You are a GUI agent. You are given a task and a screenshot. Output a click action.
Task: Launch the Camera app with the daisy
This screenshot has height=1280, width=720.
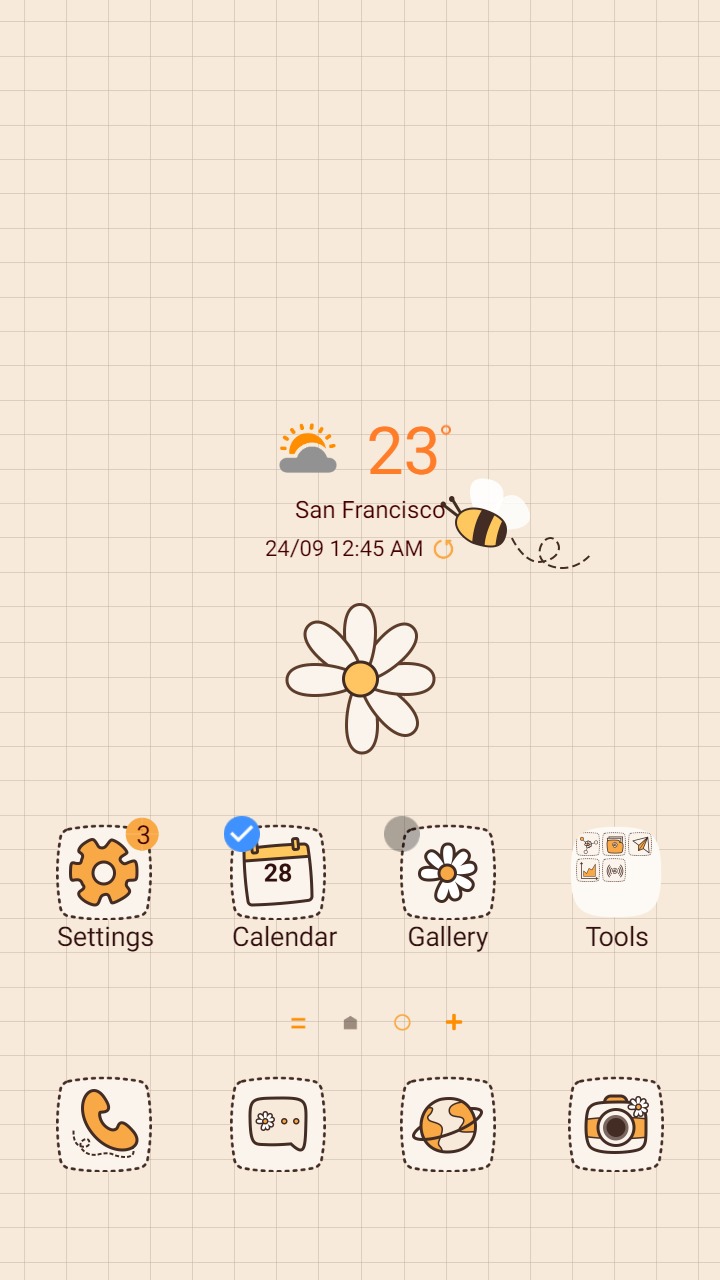tap(616, 1122)
